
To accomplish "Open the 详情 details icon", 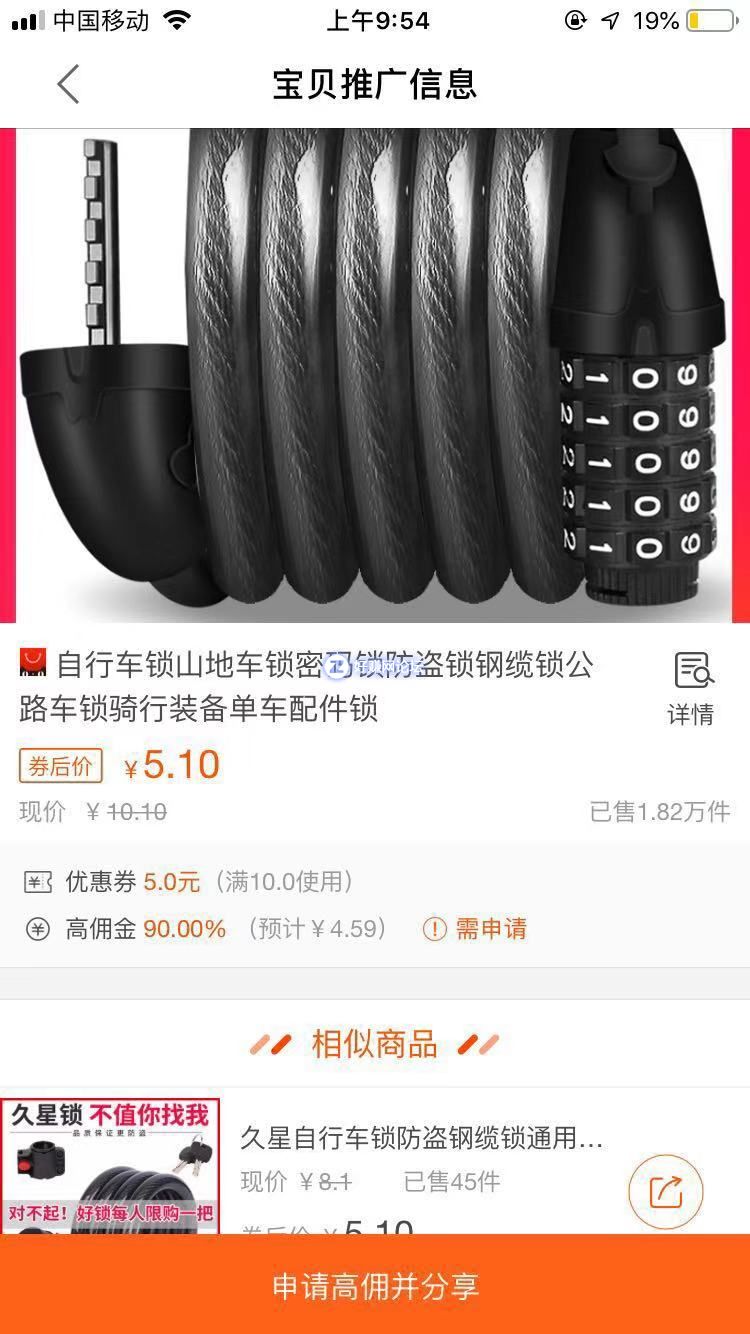I will click(x=691, y=688).
